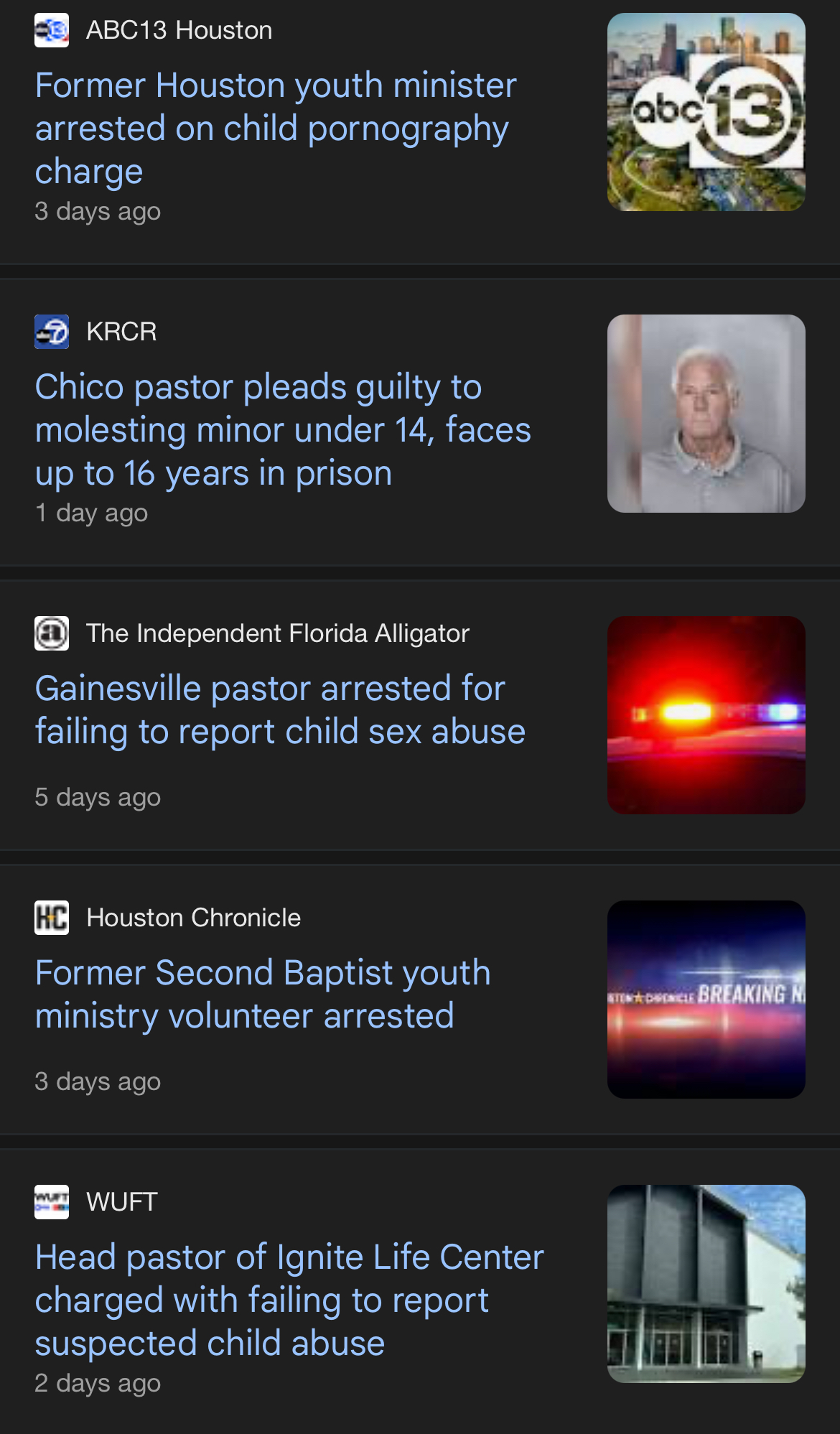Read the KRCR Chico pastor story

pos(283,429)
